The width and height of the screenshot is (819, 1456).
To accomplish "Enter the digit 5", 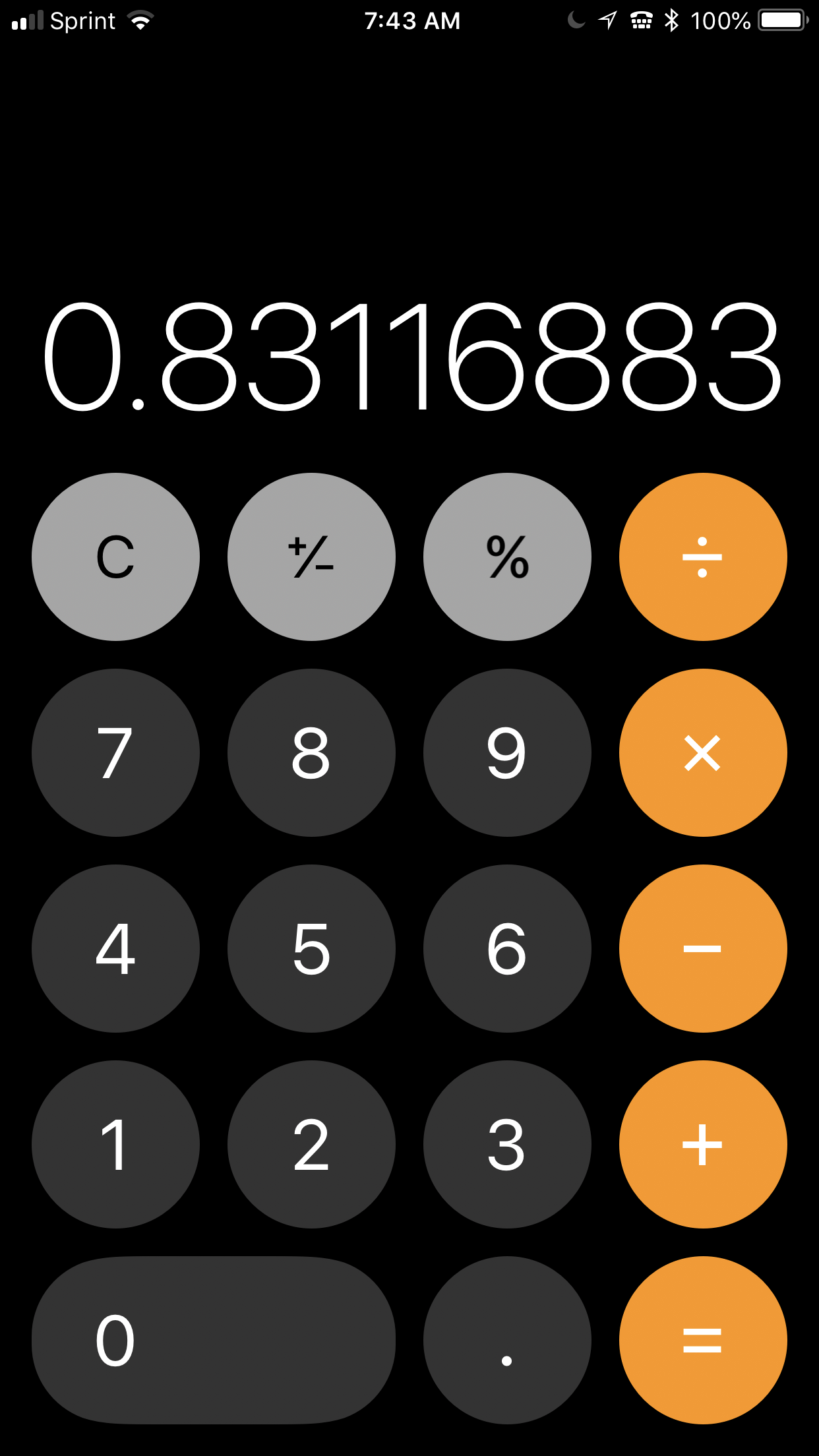I will click(311, 948).
